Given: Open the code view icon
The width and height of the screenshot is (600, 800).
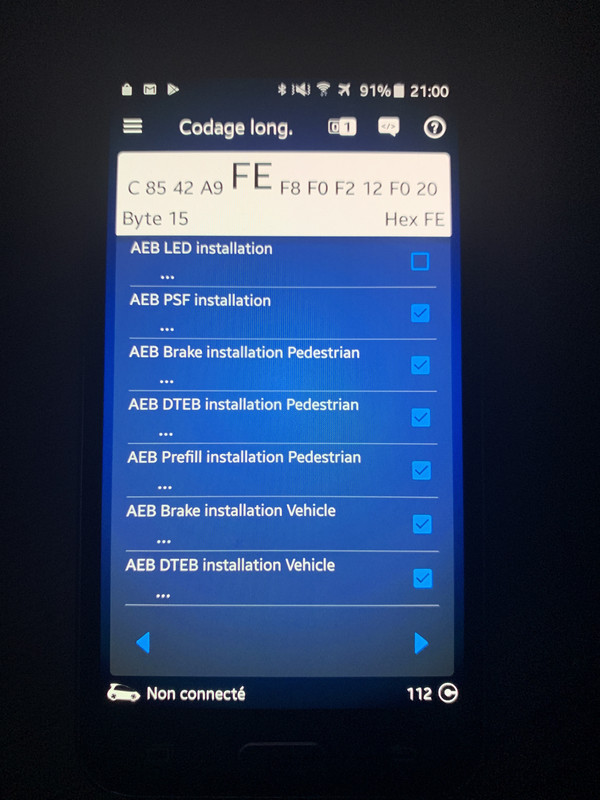Looking at the screenshot, I should pyautogui.click(x=388, y=127).
